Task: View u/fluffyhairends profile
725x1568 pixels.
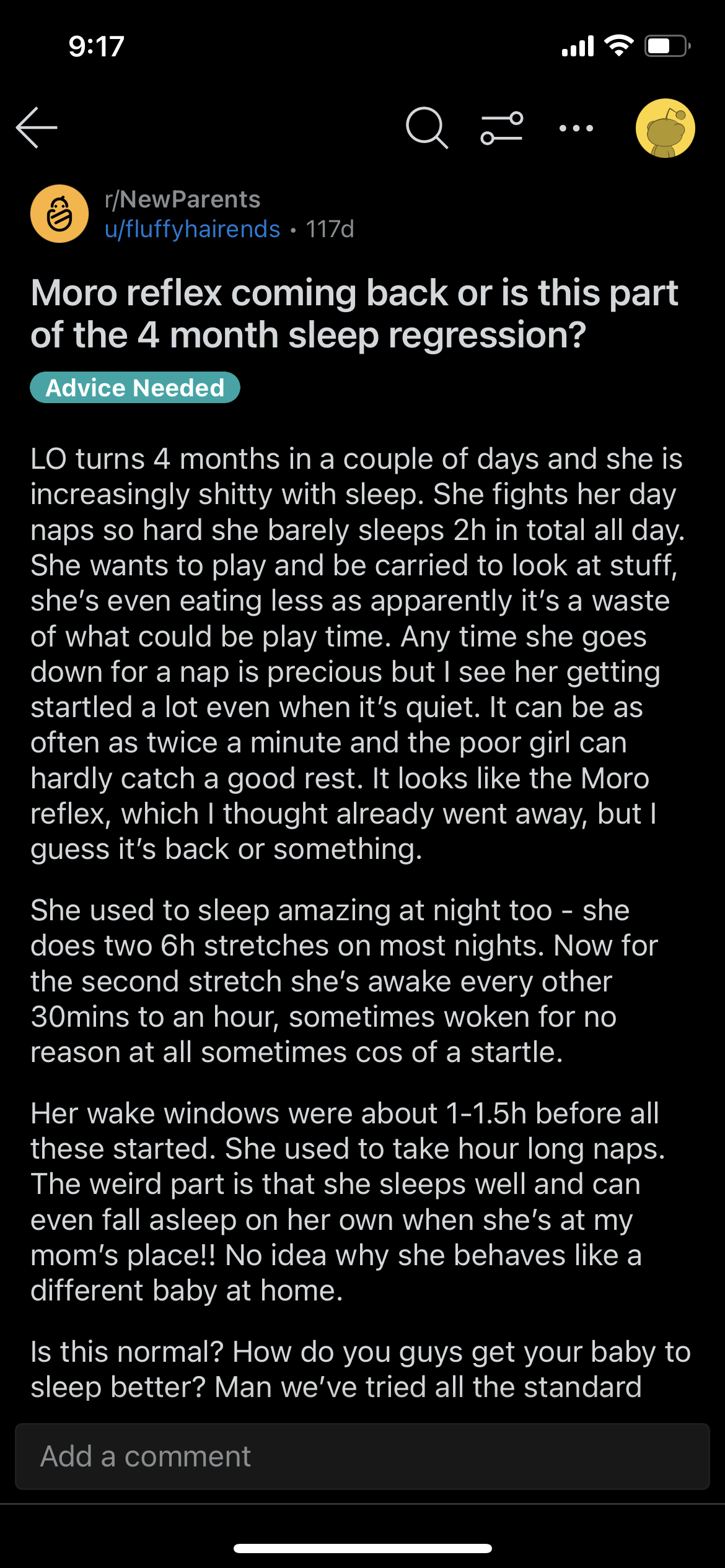Action: pos(193,229)
